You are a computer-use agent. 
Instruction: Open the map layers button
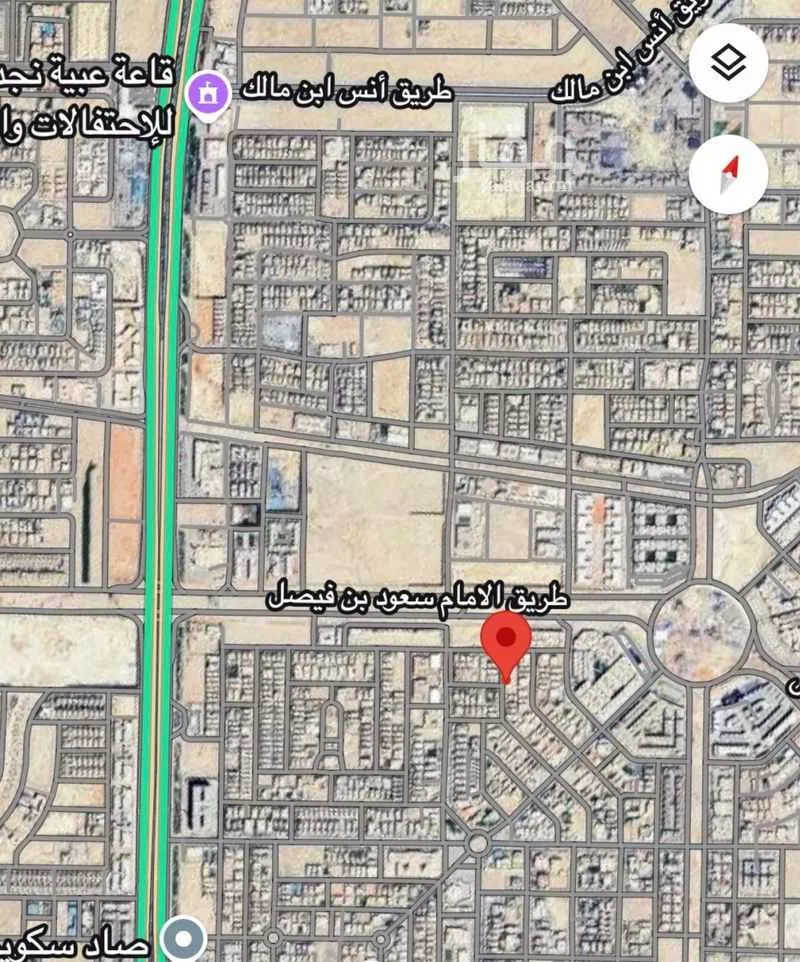point(728,62)
